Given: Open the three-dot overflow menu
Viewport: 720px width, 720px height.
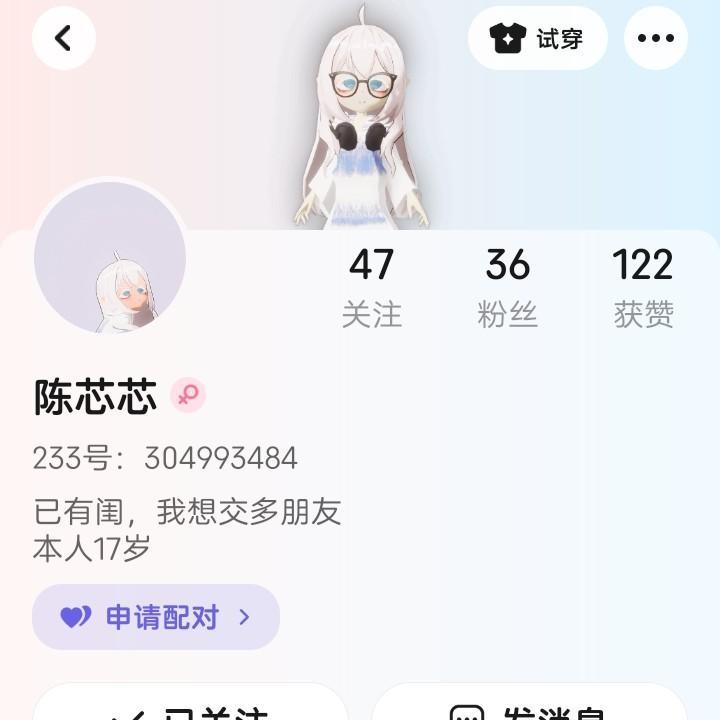Looking at the screenshot, I should coord(655,38).
